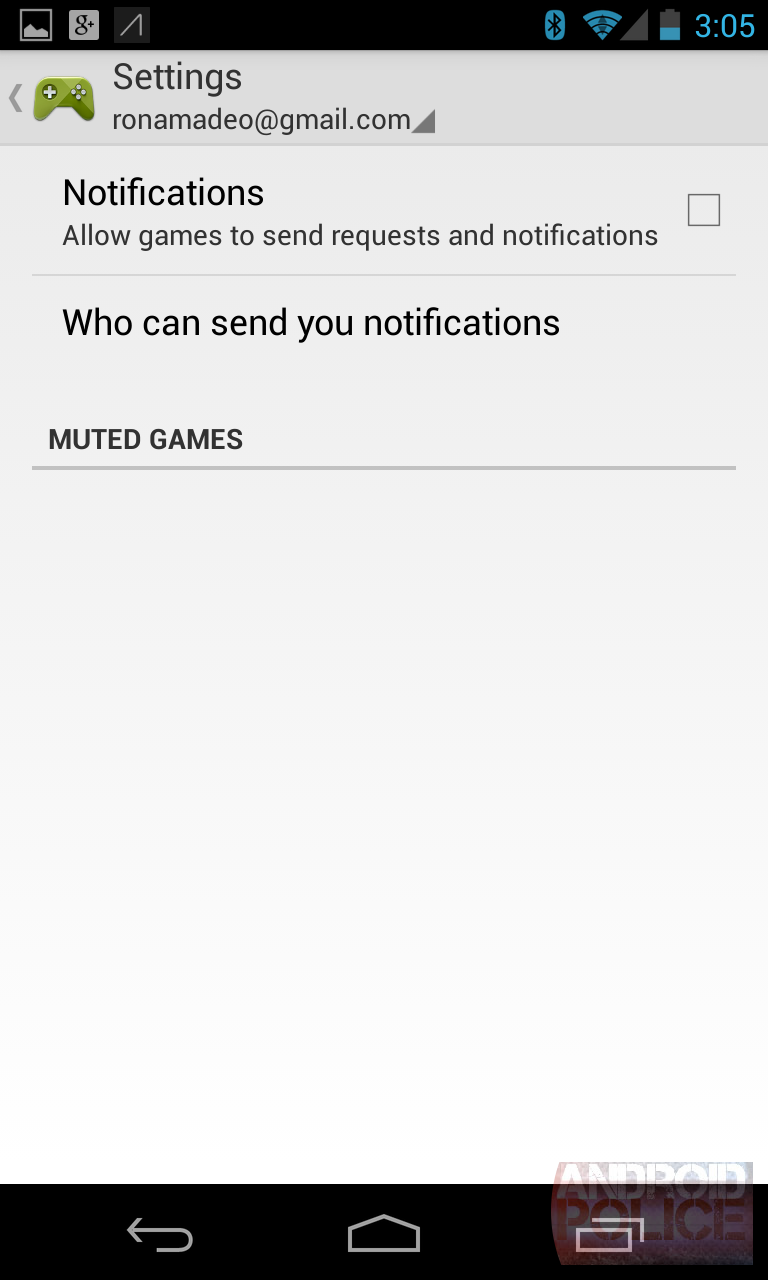
Task: Open the recent apps button
Action: (x=608, y=1235)
